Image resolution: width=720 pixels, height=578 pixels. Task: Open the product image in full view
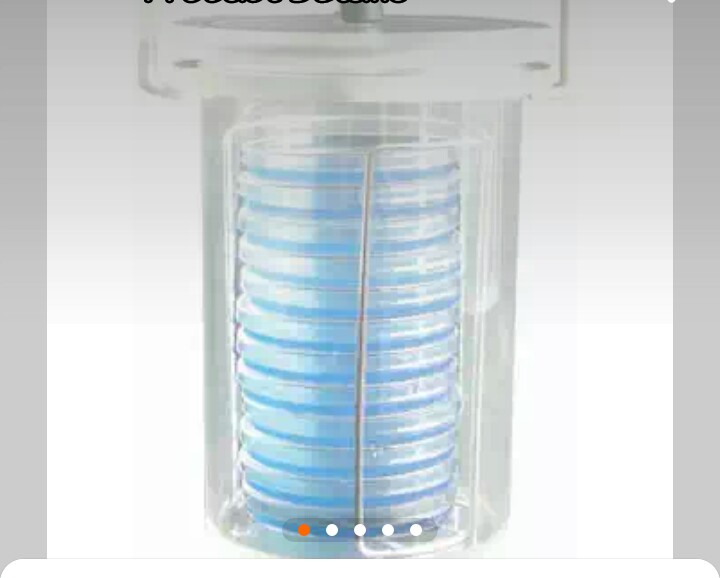point(360,290)
